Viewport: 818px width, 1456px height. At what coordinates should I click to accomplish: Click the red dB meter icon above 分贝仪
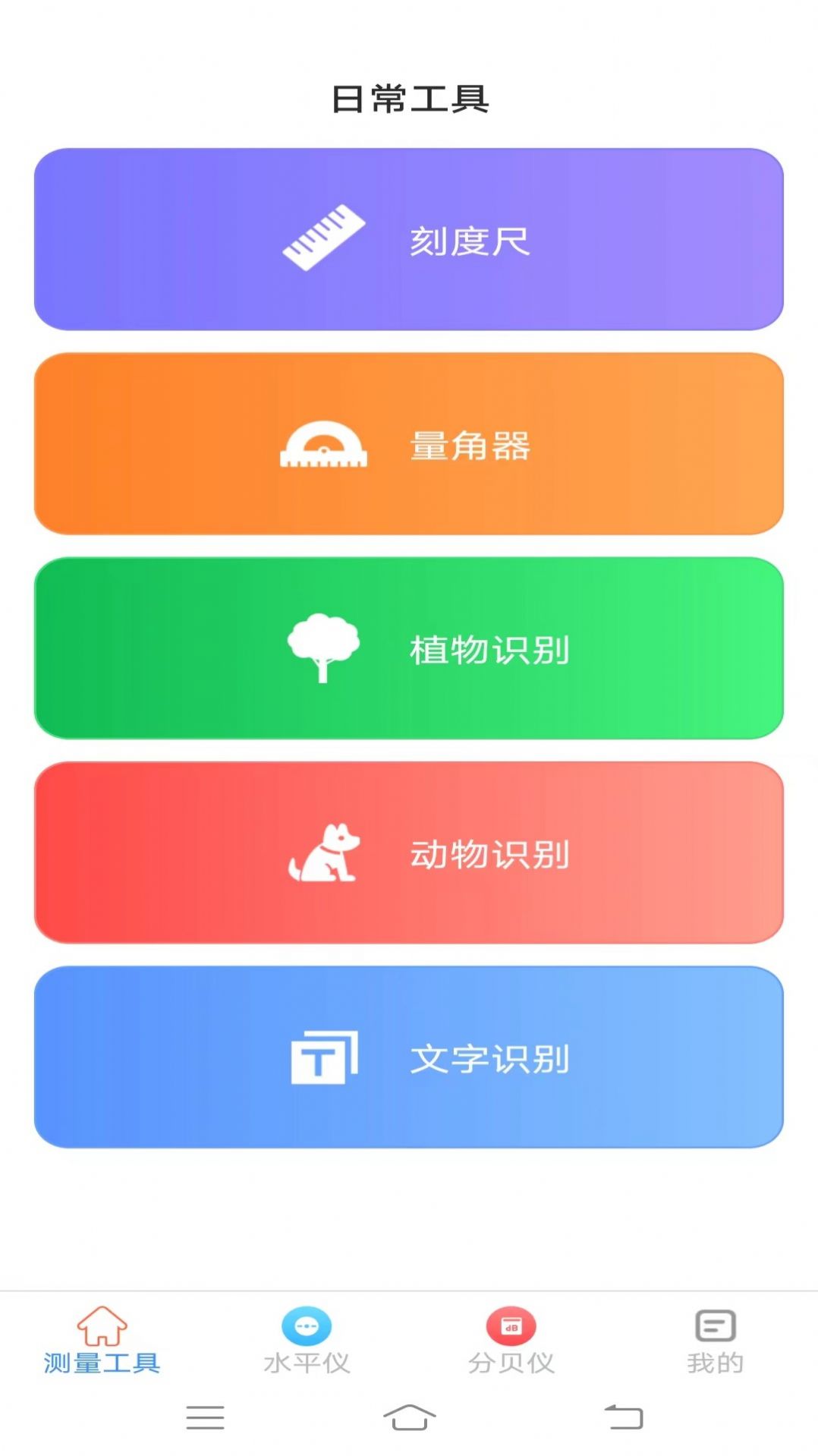coord(511,1322)
